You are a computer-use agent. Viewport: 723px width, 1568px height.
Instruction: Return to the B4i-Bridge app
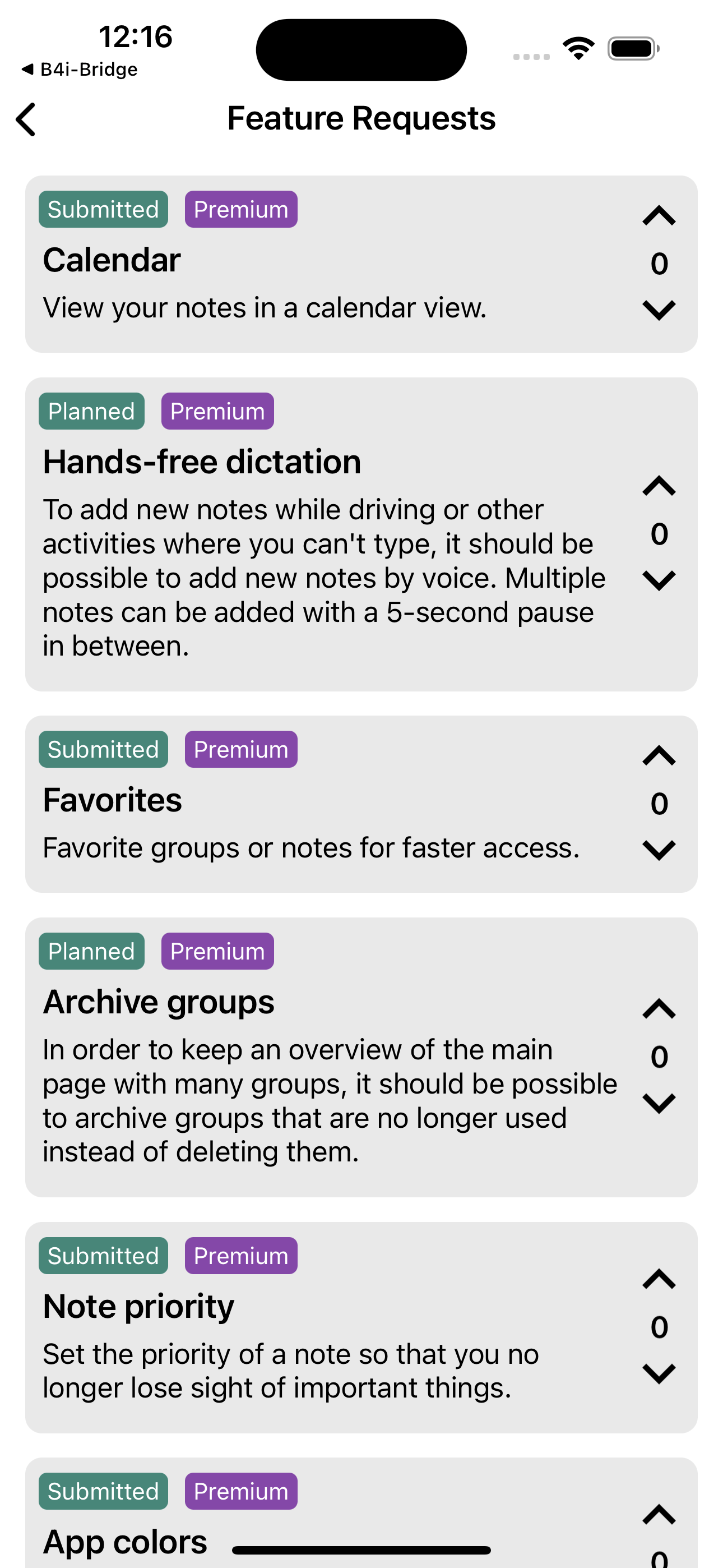click(80, 70)
